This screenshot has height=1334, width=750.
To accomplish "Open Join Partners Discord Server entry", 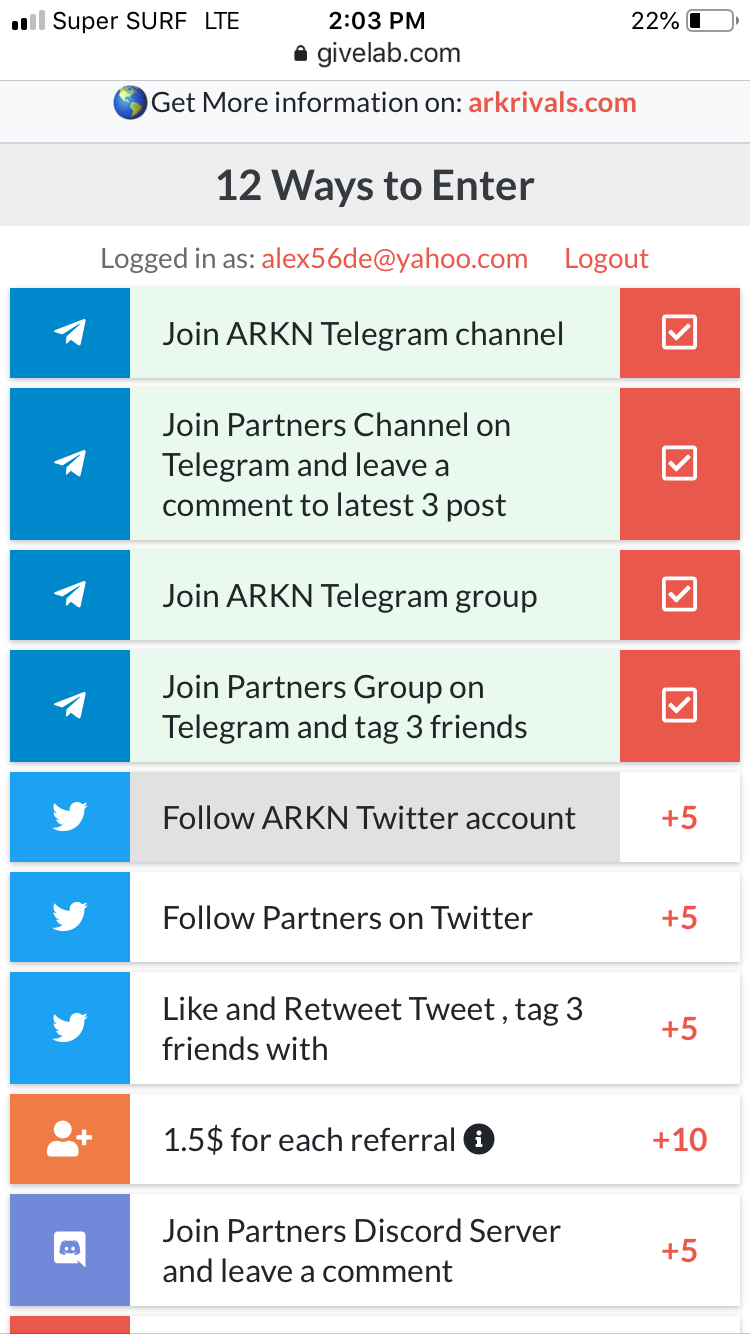I will click(362, 1251).
